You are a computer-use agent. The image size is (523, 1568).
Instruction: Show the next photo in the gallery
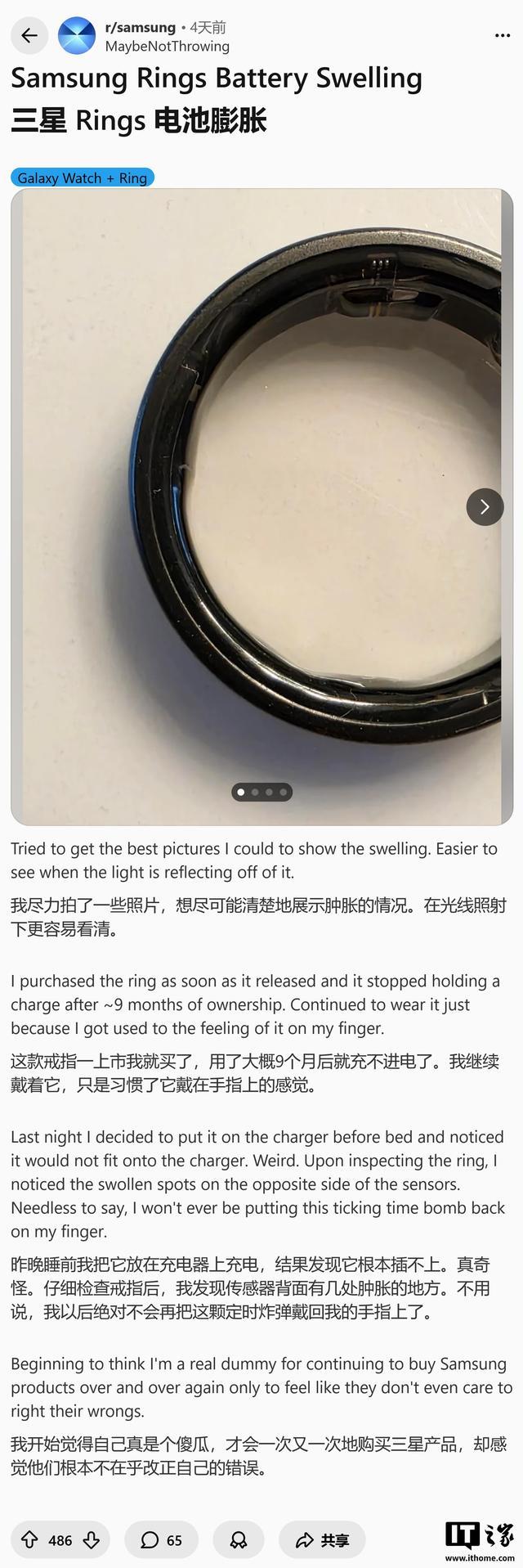point(485,507)
